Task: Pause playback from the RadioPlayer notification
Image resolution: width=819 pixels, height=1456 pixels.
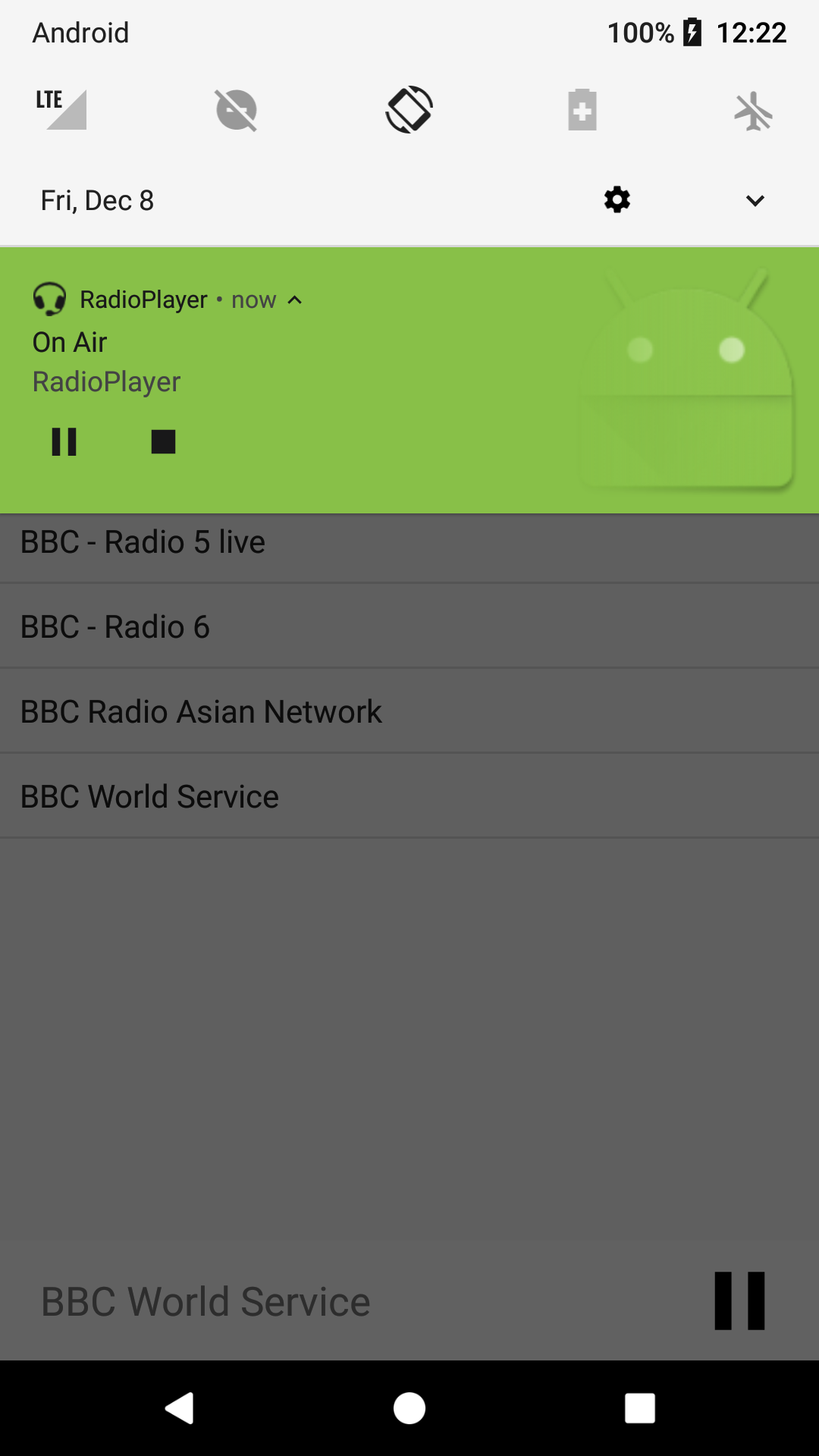Action: [x=64, y=442]
